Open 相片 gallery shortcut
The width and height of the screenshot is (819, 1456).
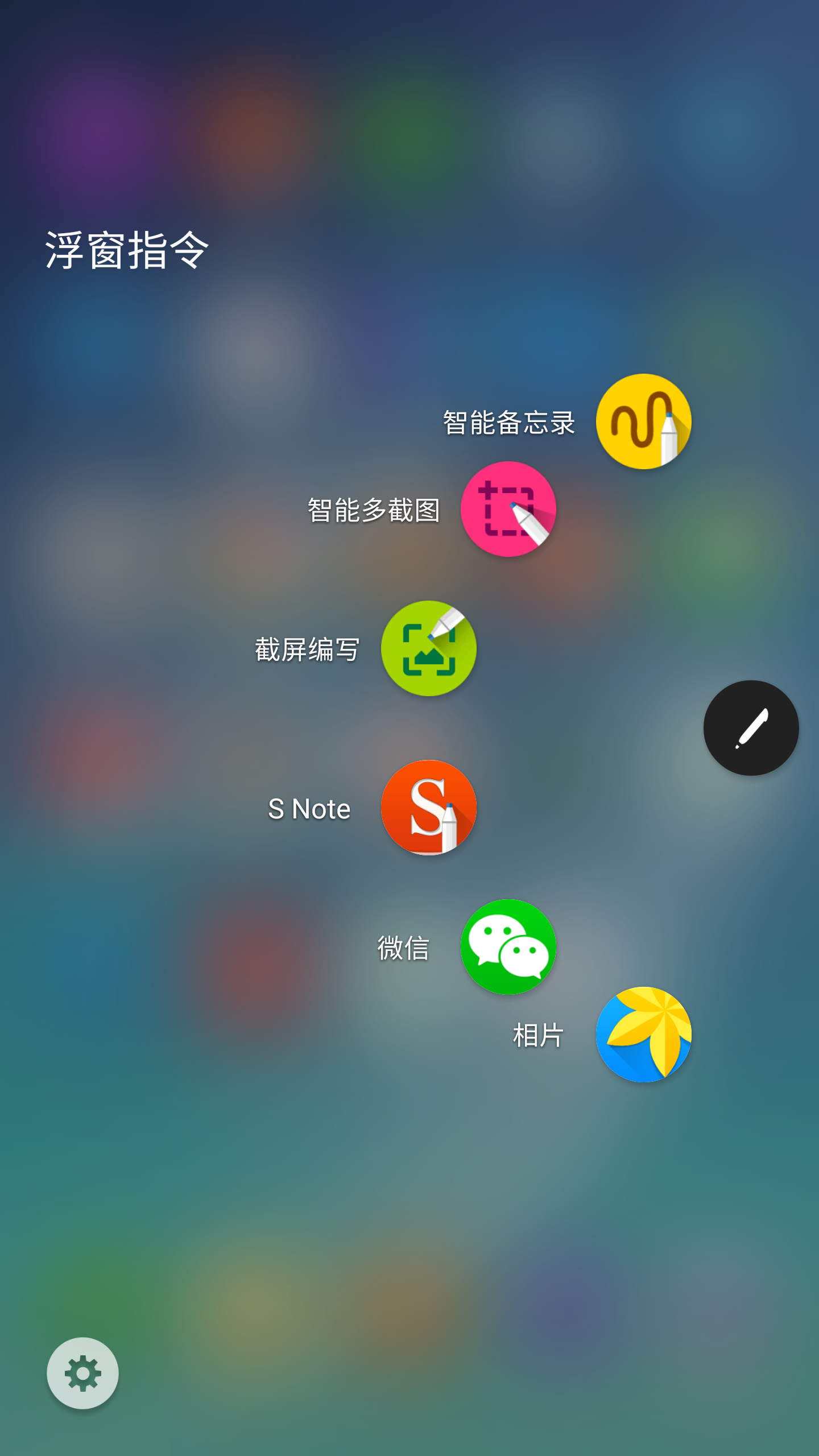(x=643, y=1035)
